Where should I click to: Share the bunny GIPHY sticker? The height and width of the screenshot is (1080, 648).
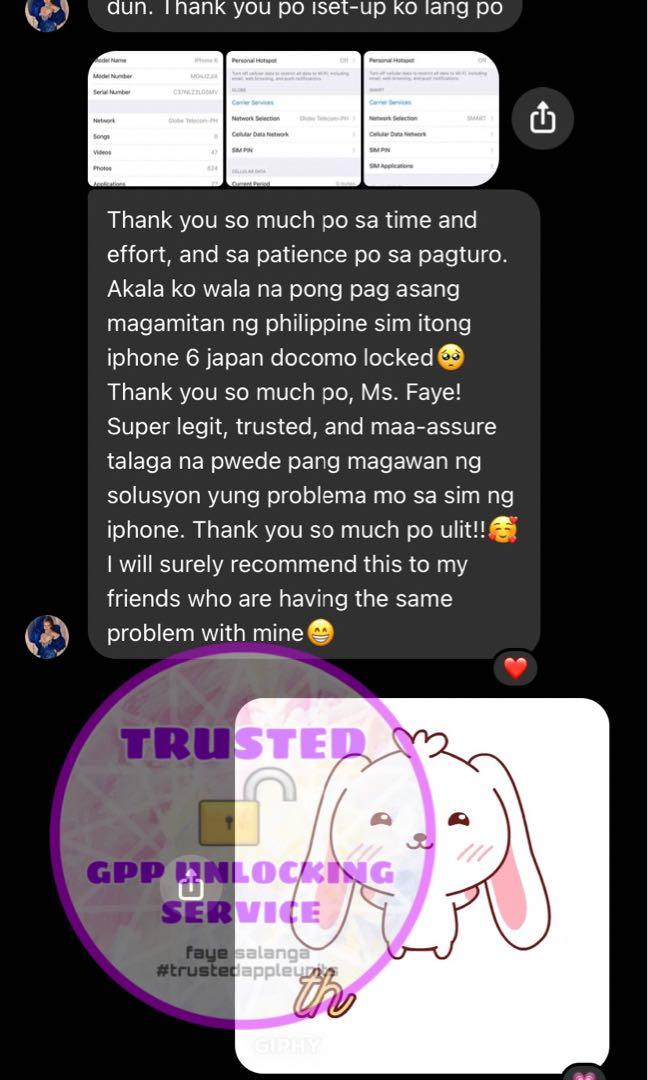(x=190, y=885)
